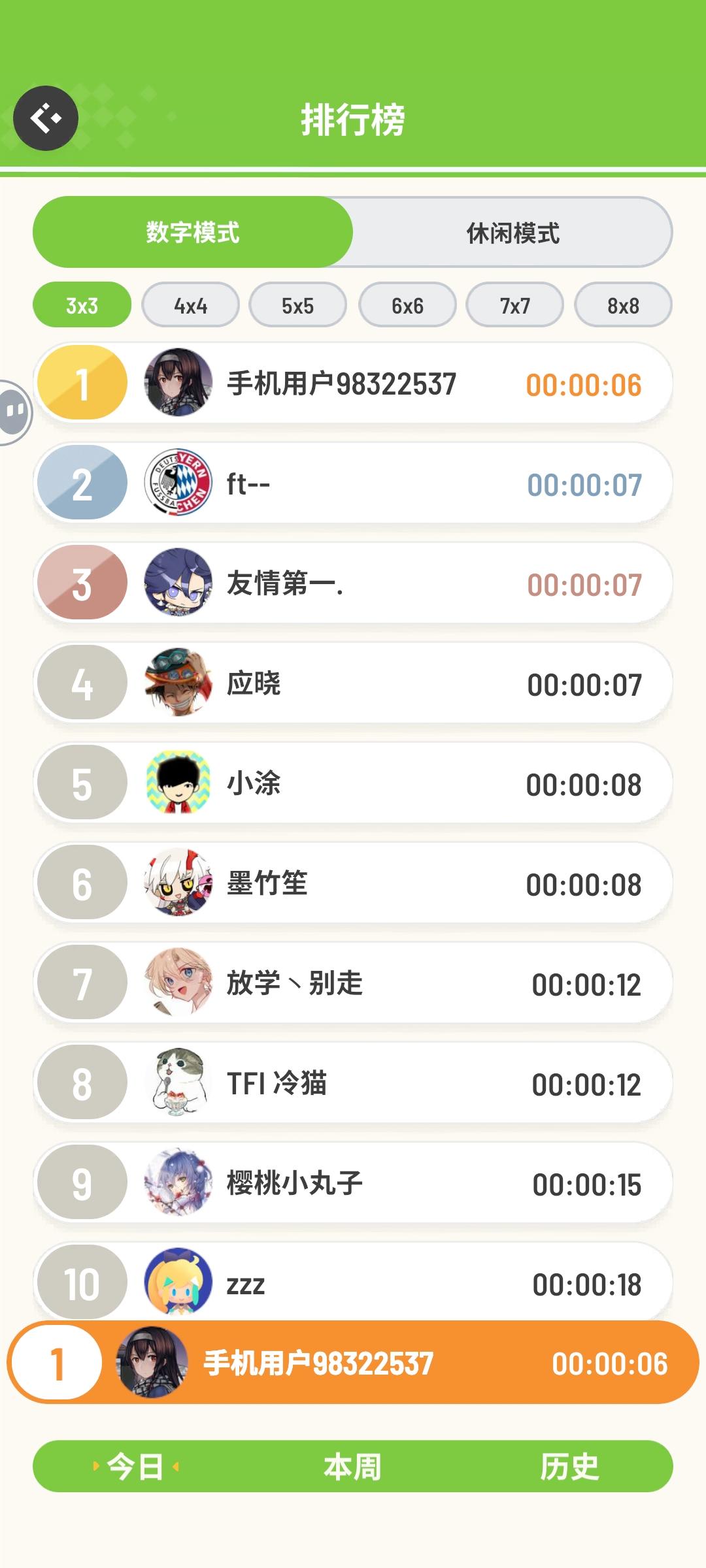The image size is (706, 1568).
Task: Tap the back arrow to exit leaderboard
Action: (x=46, y=118)
